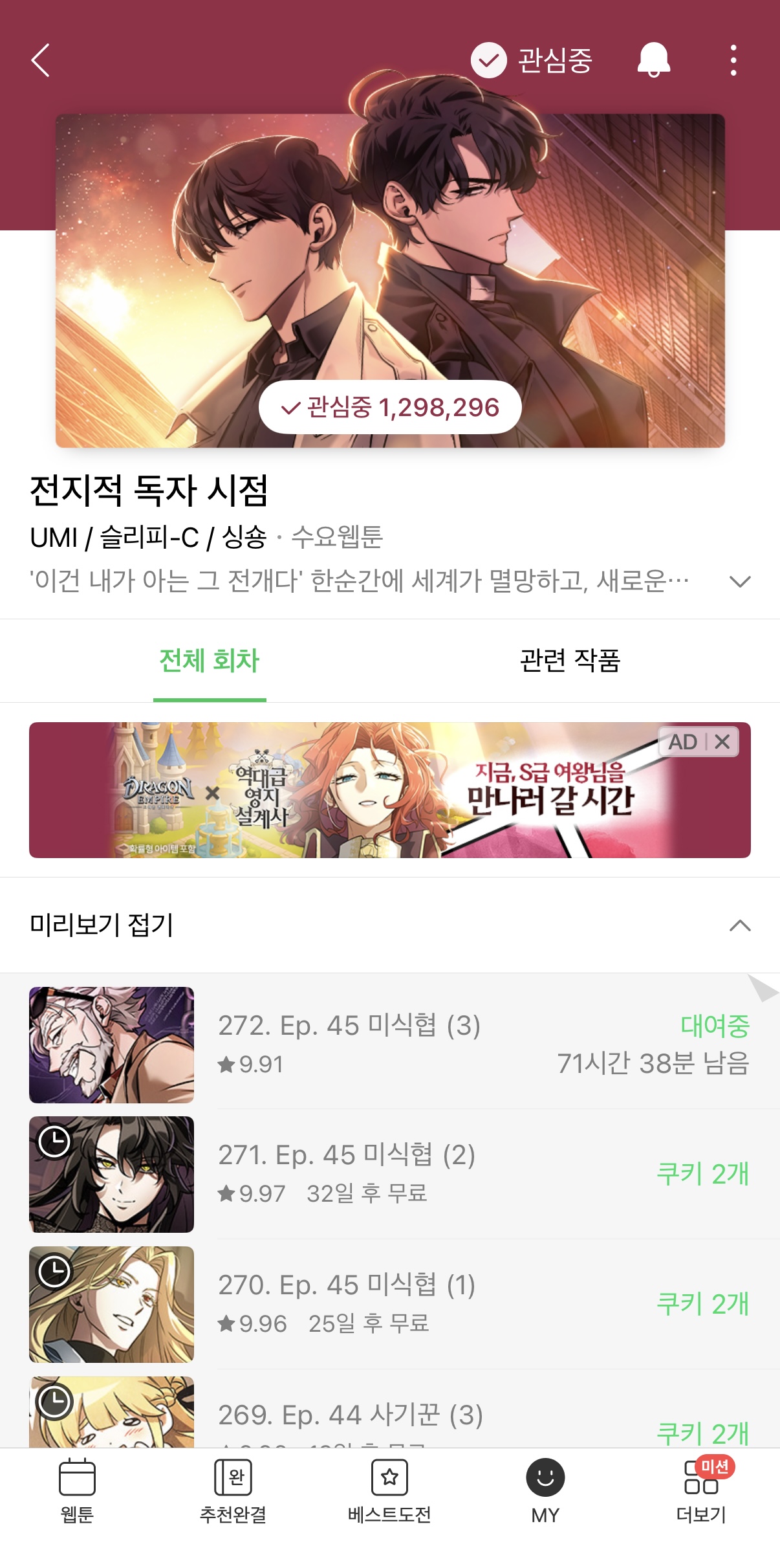Open the notification bell for this webtoon
Viewport: 780px width, 1568px height.
tap(654, 60)
